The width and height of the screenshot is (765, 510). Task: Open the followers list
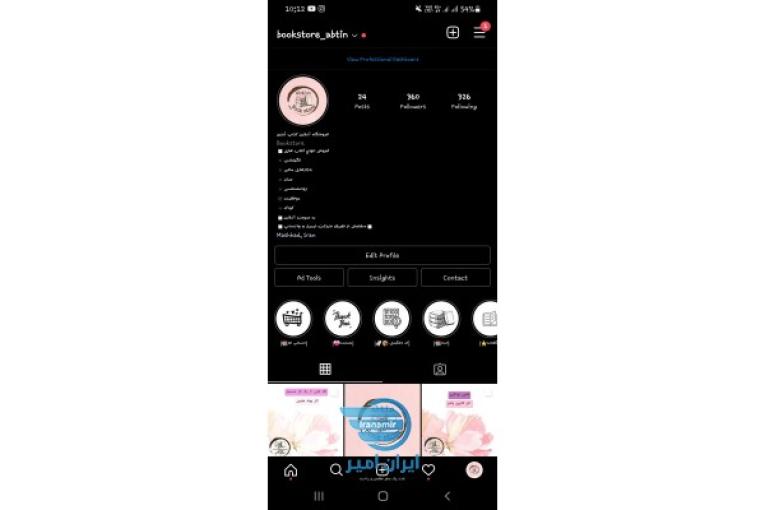pyautogui.click(x=412, y=101)
